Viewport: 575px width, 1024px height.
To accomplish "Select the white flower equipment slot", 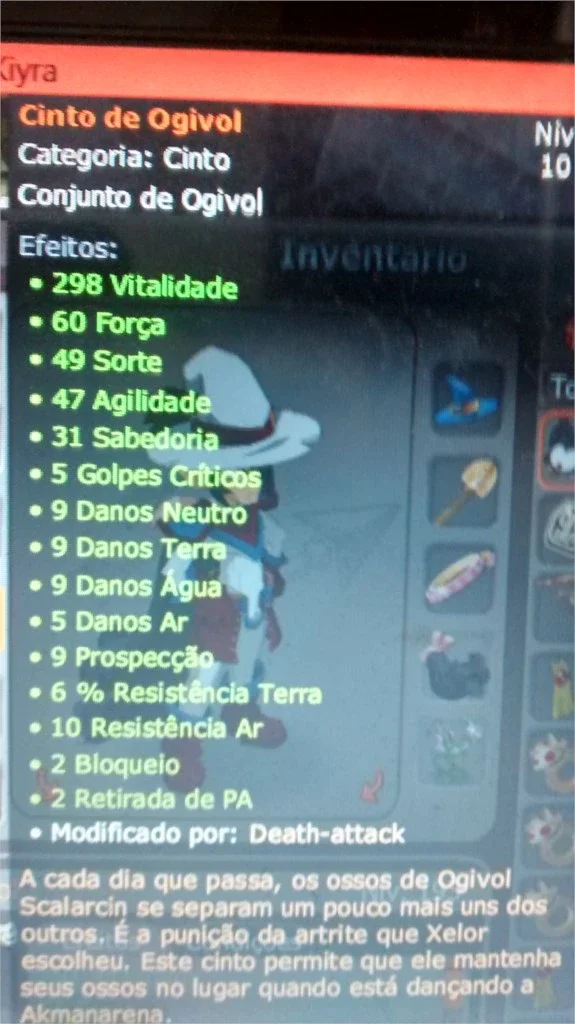I will click(x=453, y=751).
